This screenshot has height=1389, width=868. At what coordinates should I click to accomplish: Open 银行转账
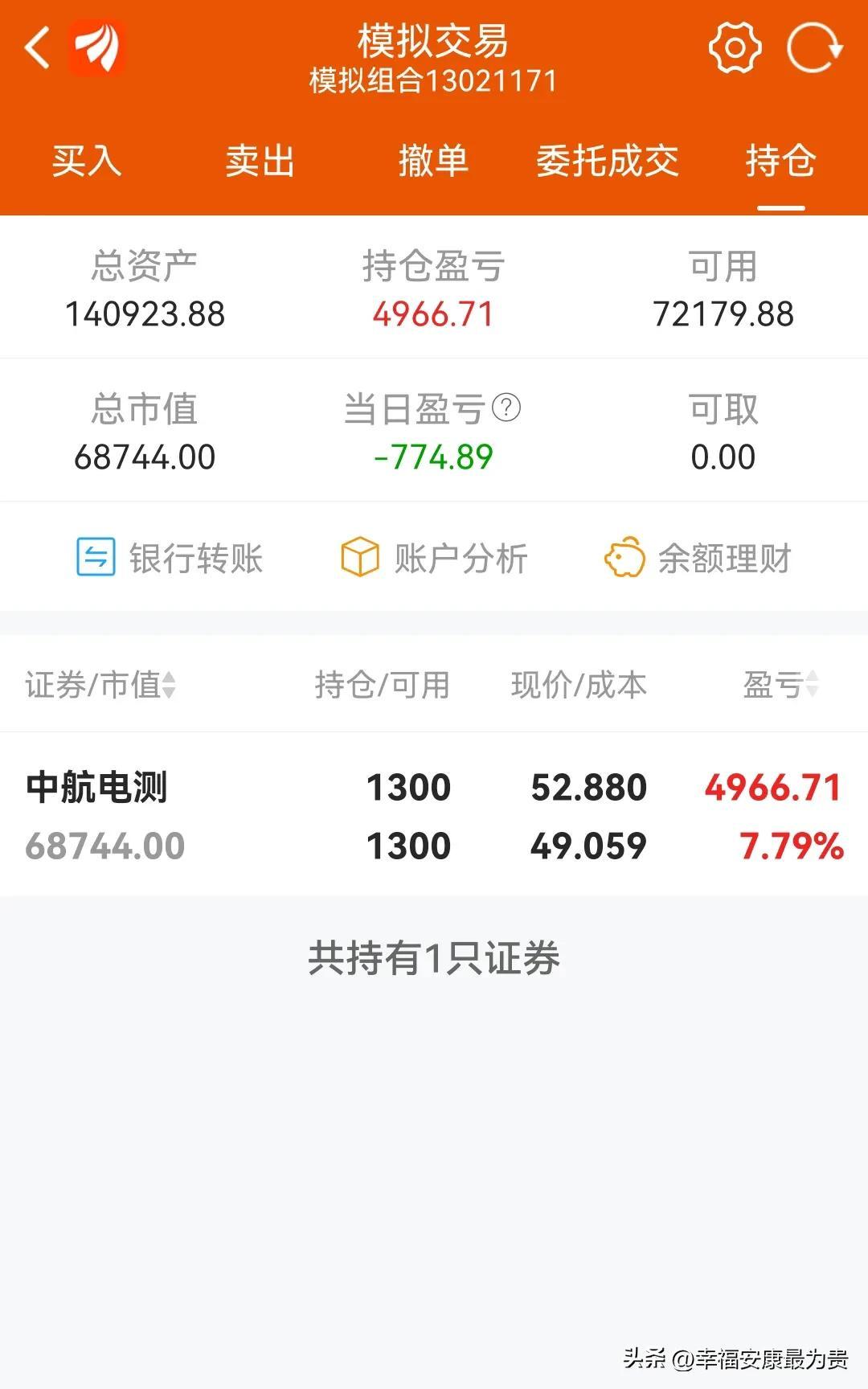pos(170,558)
